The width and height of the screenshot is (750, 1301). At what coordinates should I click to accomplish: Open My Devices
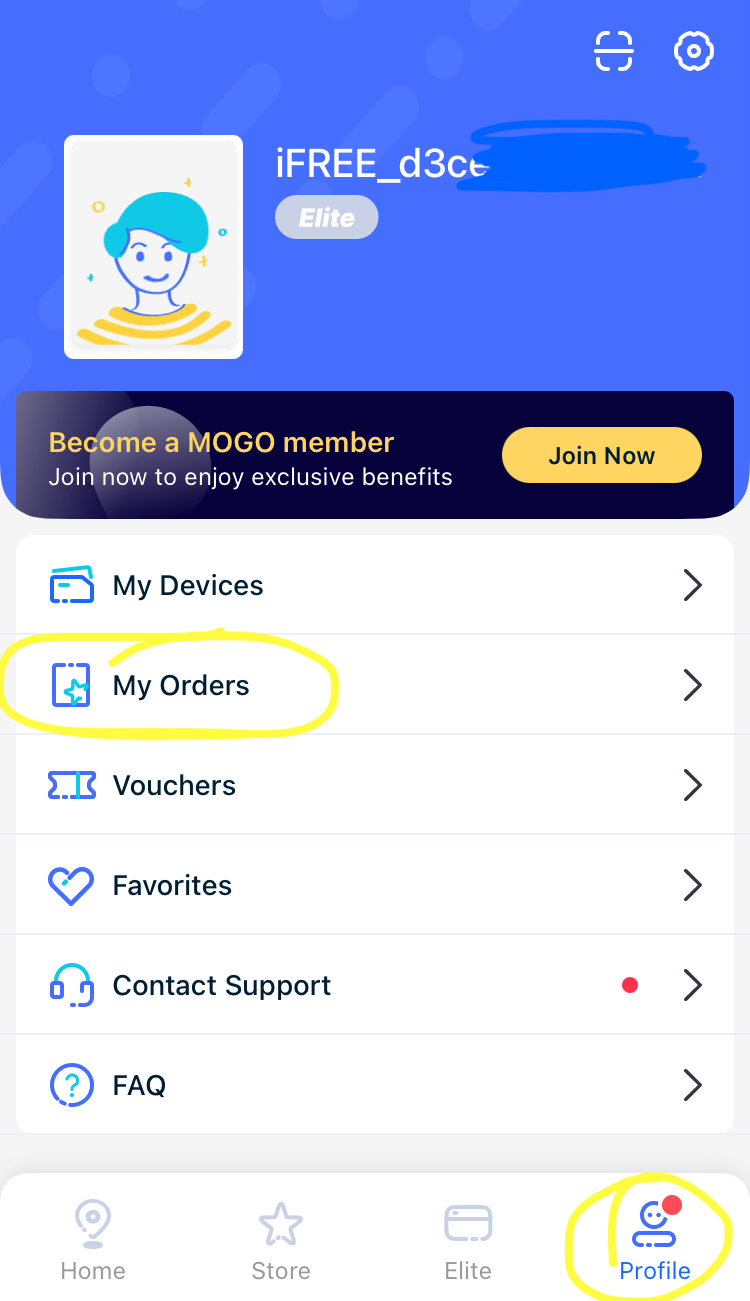coord(375,585)
